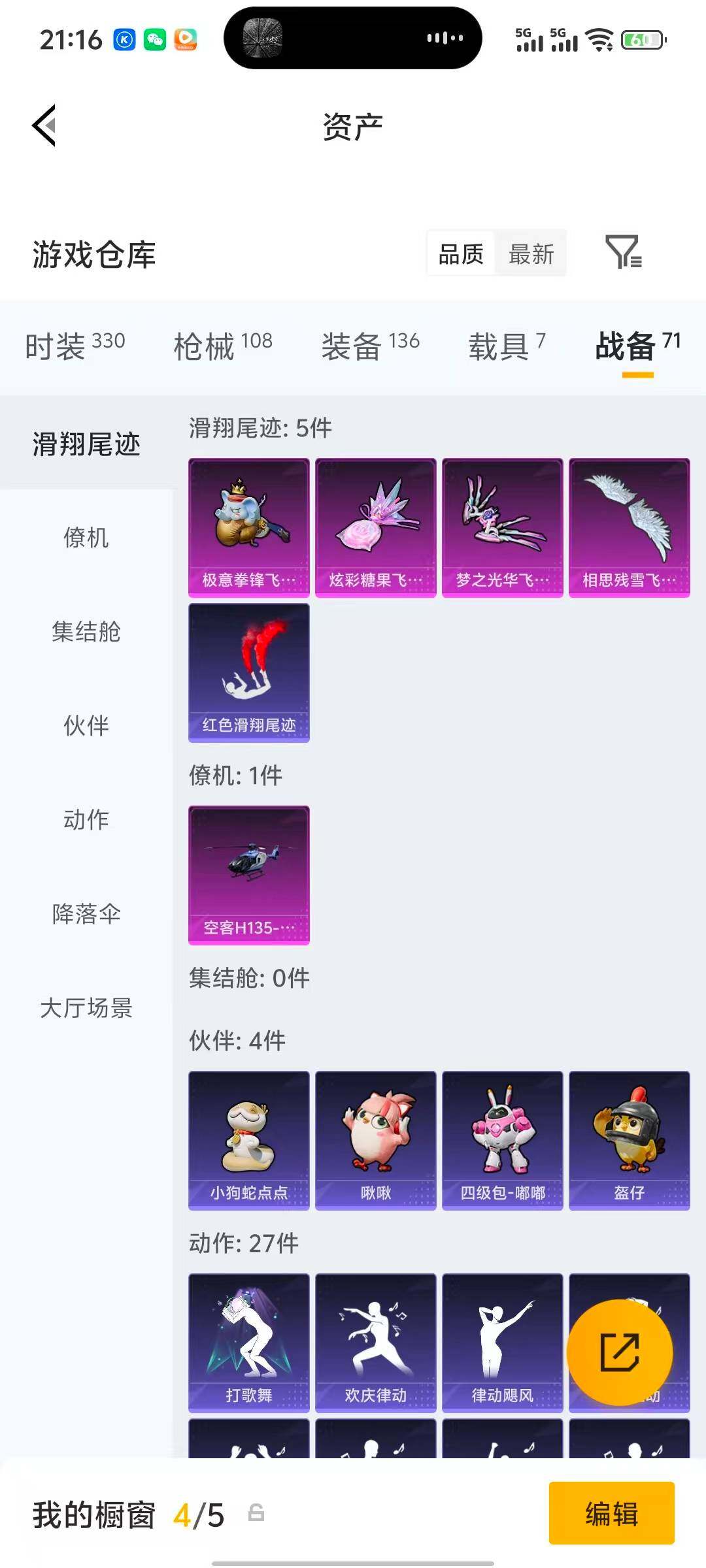Select the 红色滑翔尾迹 glide trail

248,673
